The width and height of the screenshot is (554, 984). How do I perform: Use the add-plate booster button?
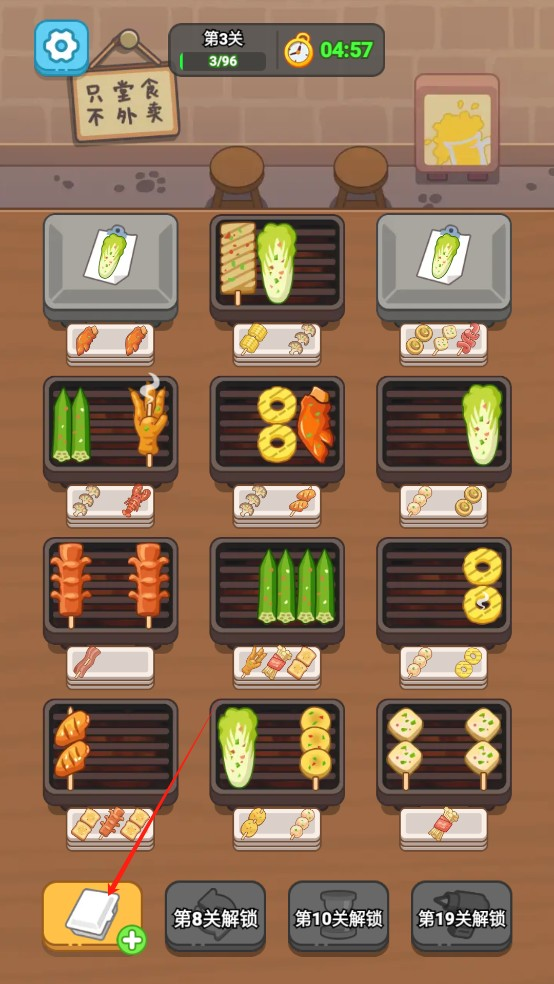click(93, 916)
